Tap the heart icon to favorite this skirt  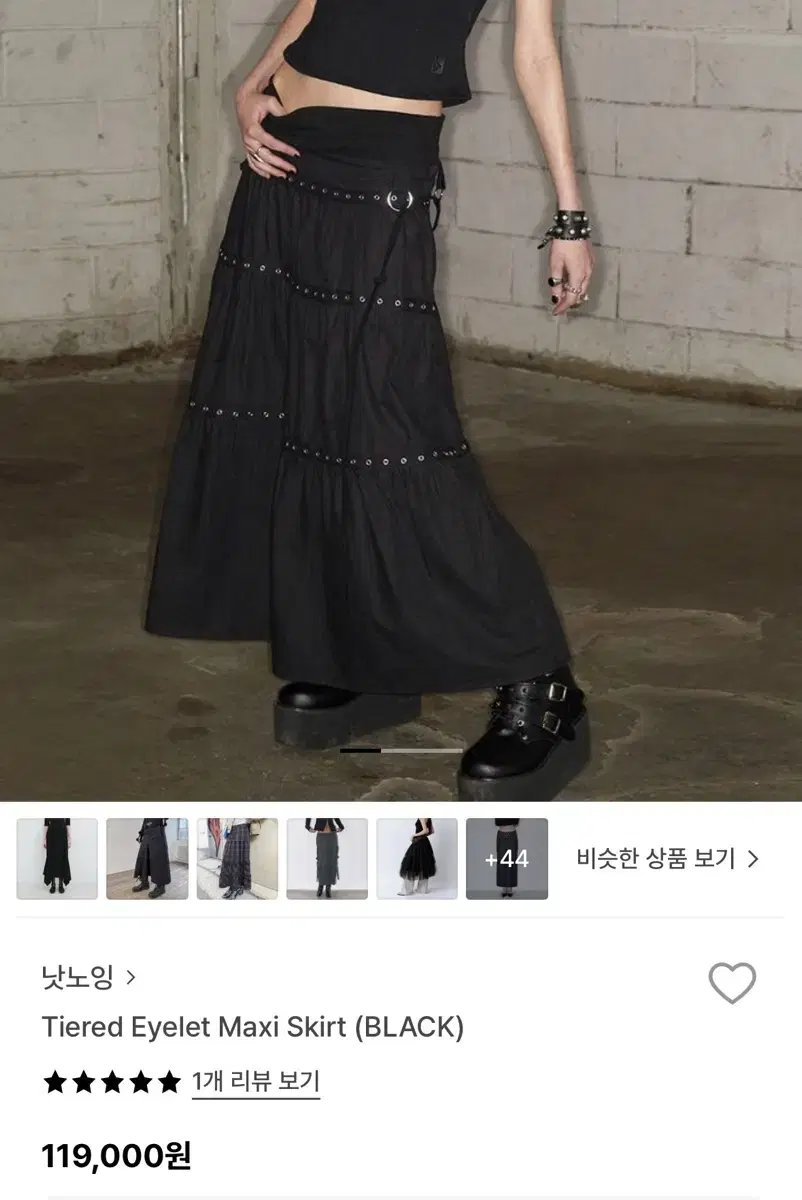735,984
